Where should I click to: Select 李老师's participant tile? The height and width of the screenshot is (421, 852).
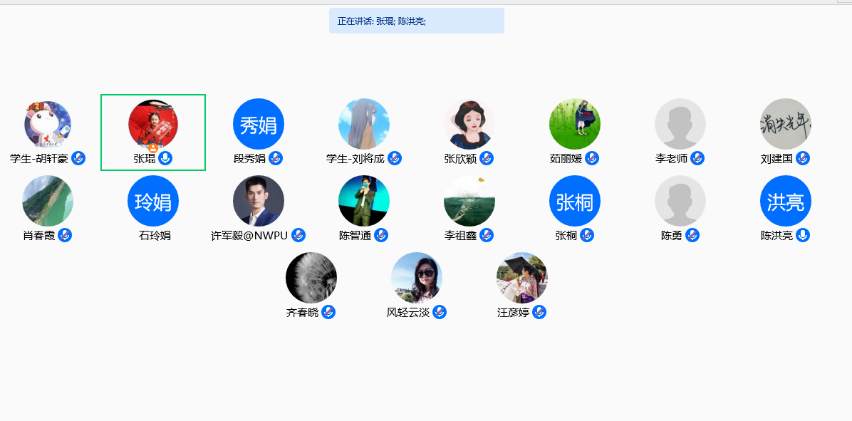coord(680,124)
